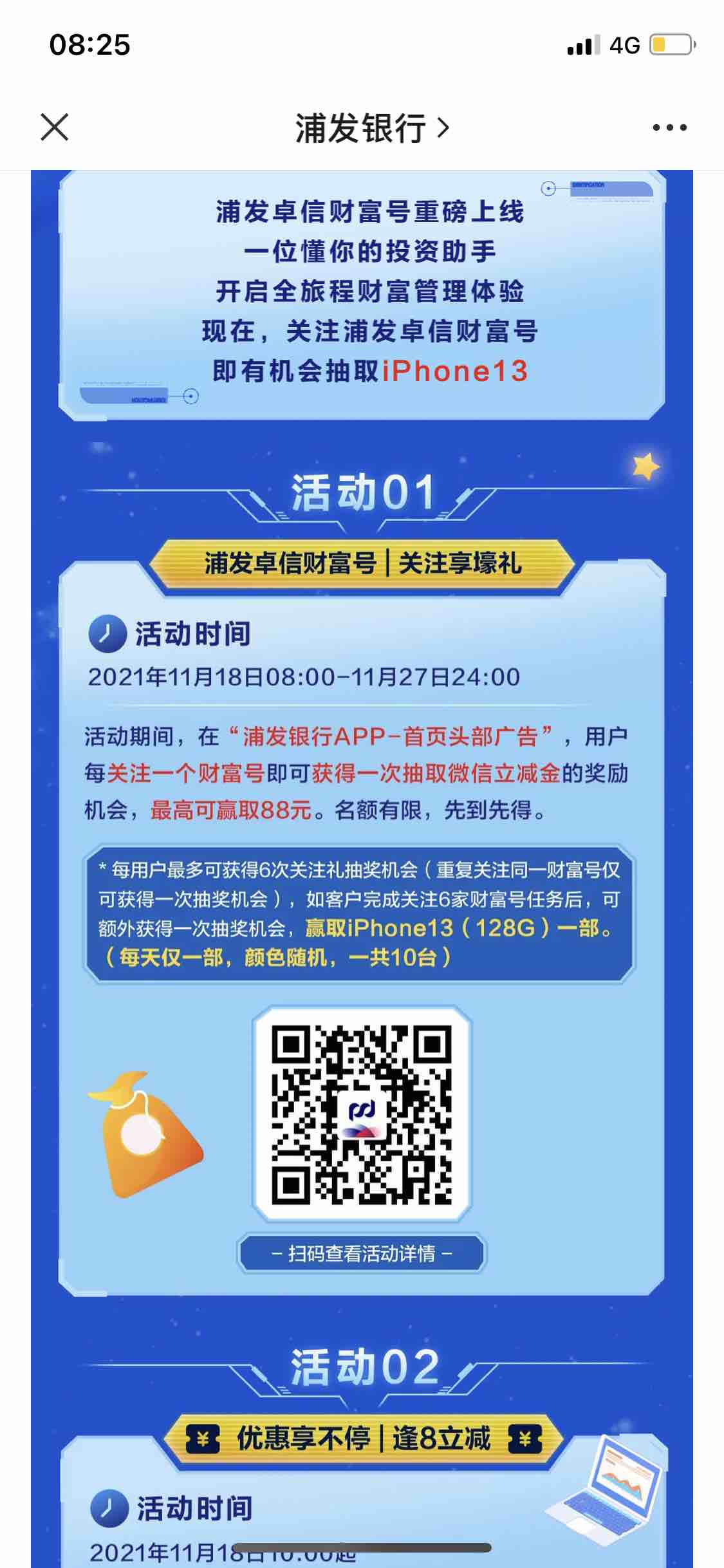Close the article page
The height and width of the screenshot is (1568, 724).
(55, 127)
